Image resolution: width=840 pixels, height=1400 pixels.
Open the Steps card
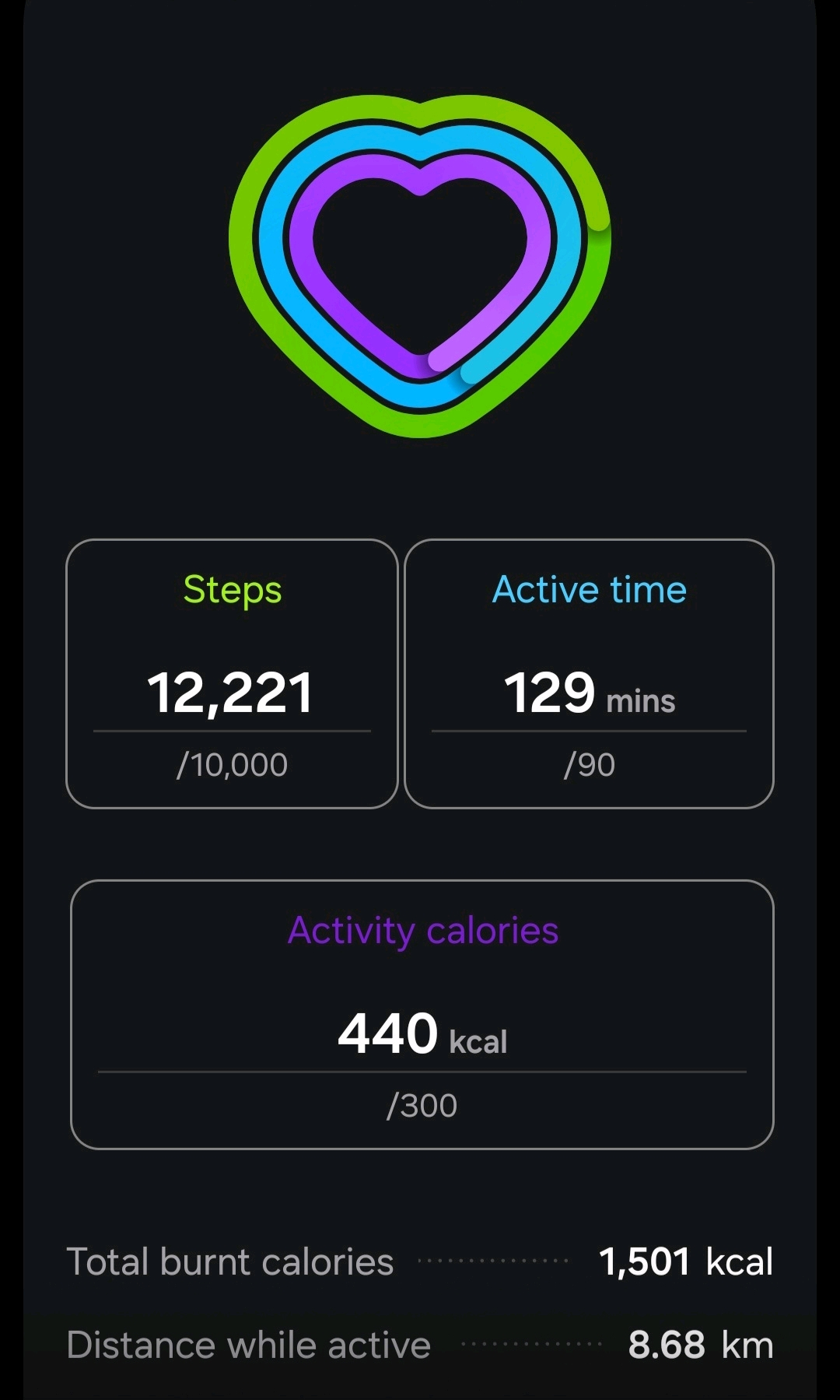[232, 673]
